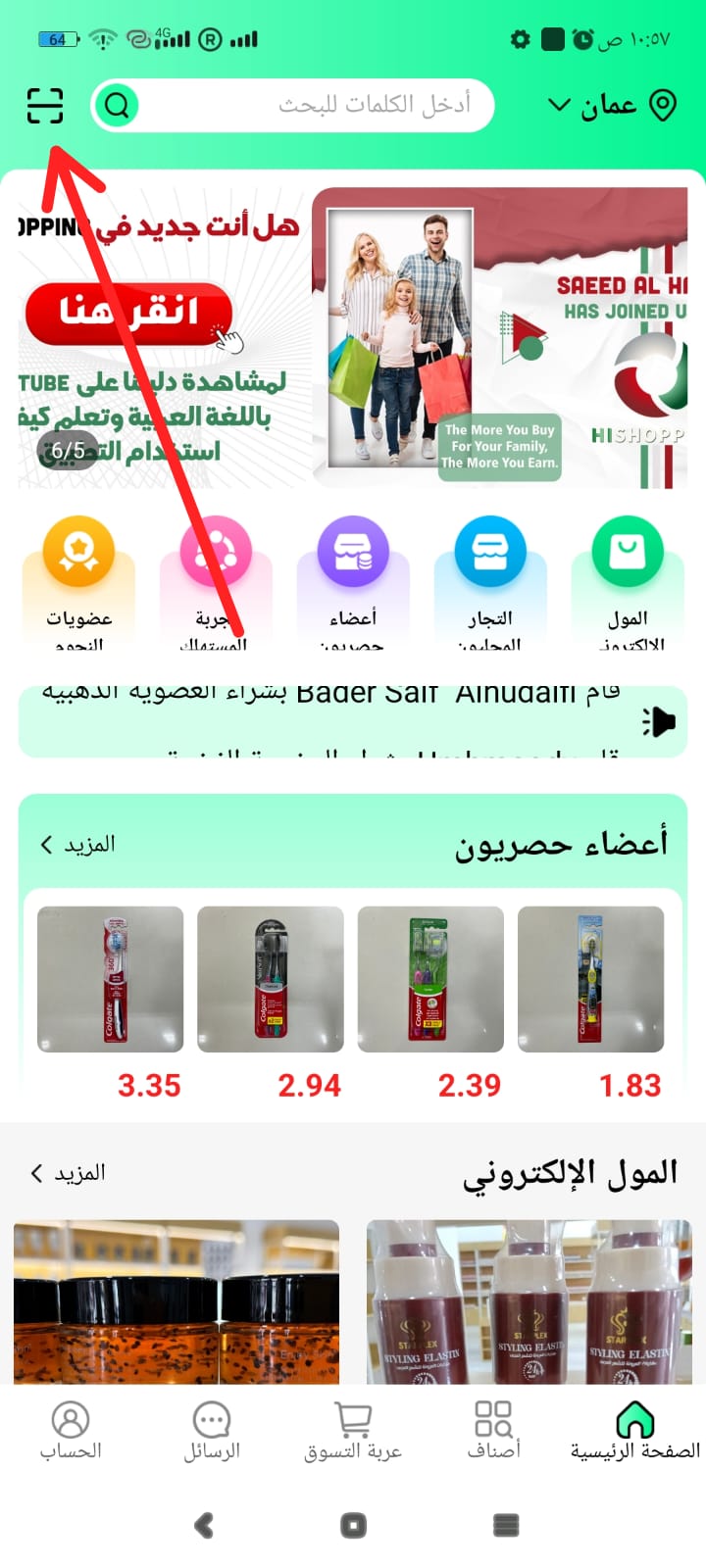Switch to the أصناف tab
The image size is (706, 1568).
click(493, 1430)
